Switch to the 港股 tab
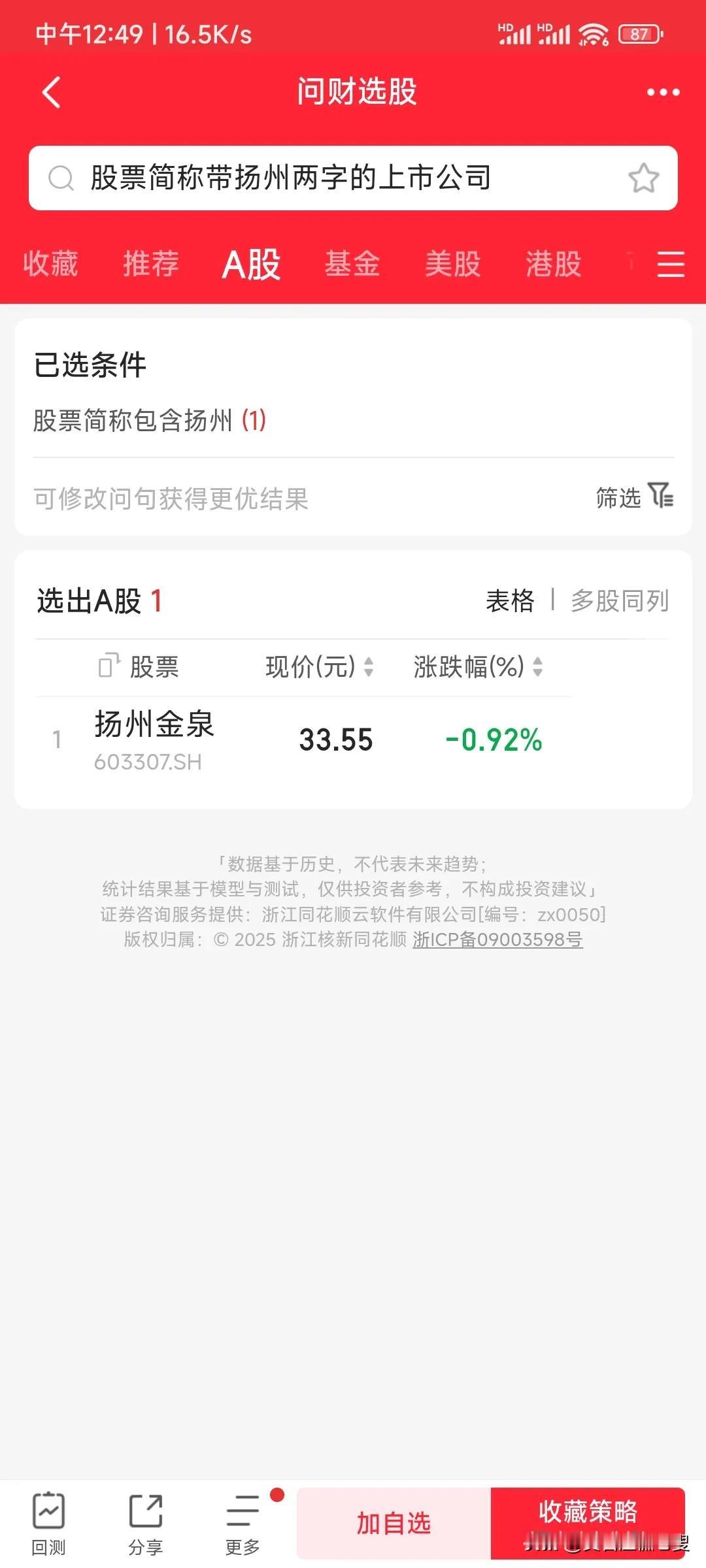This screenshot has width=706, height=1568. tap(554, 264)
